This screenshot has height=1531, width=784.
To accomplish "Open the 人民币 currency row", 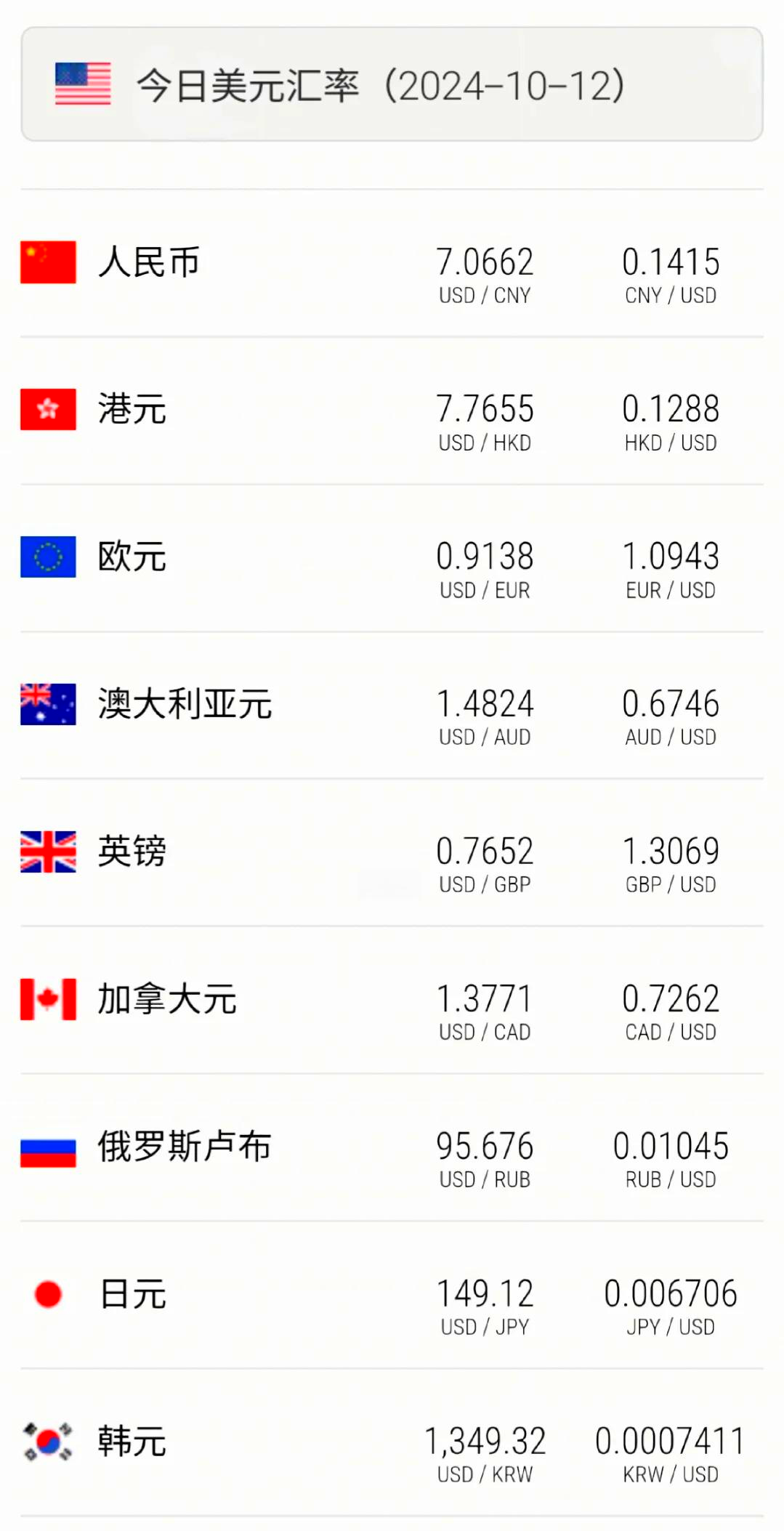I will click(x=149, y=262).
